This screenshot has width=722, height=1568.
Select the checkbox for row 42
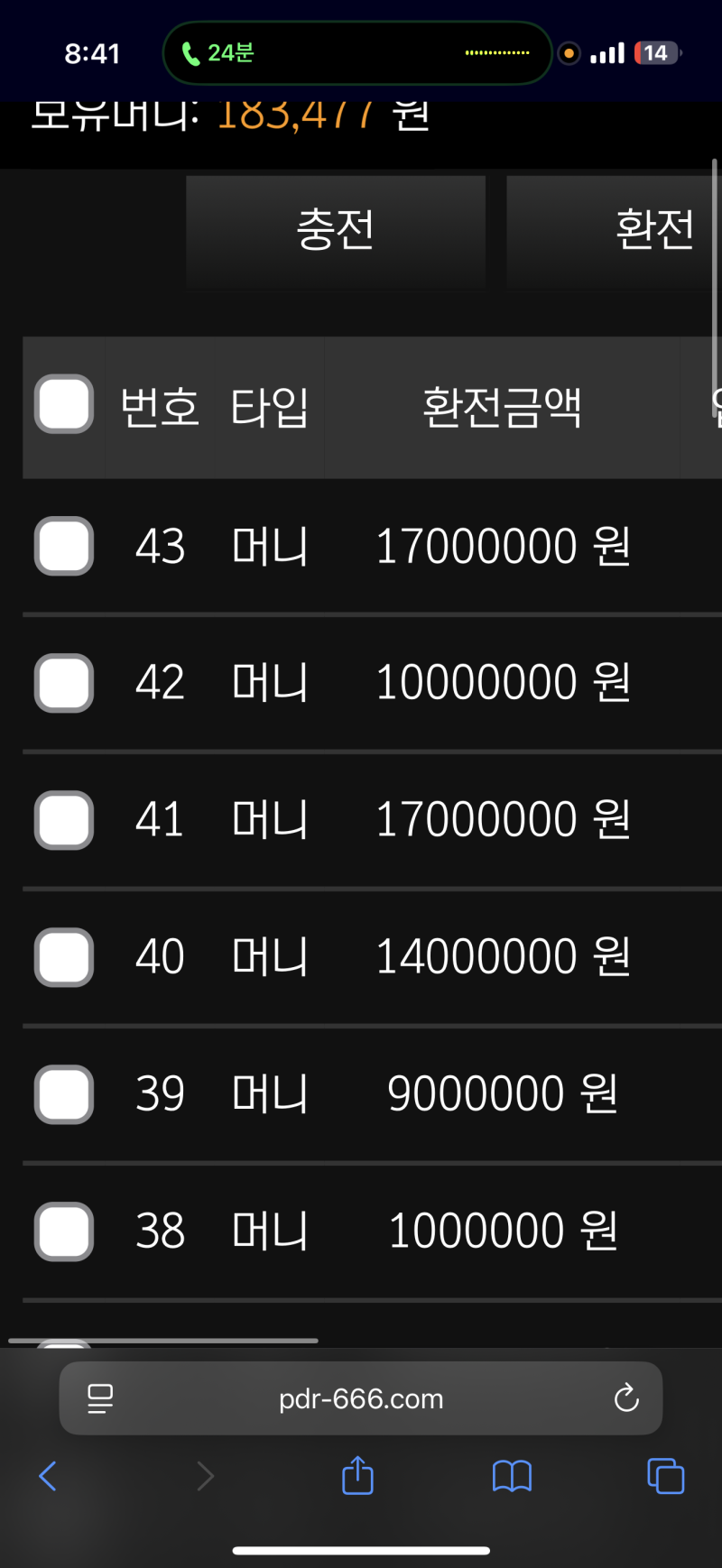click(64, 683)
